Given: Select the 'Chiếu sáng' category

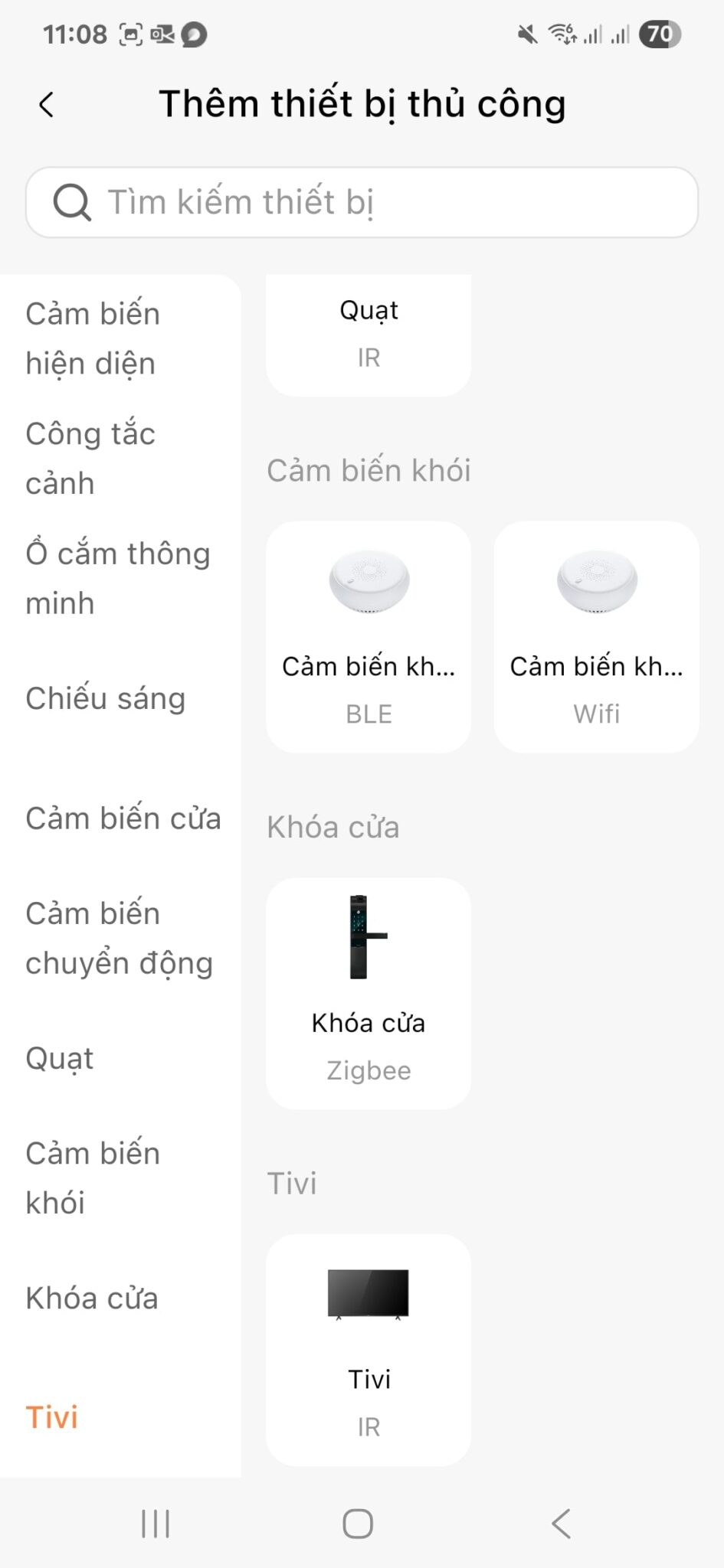Looking at the screenshot, I should (x=105, y=698).
